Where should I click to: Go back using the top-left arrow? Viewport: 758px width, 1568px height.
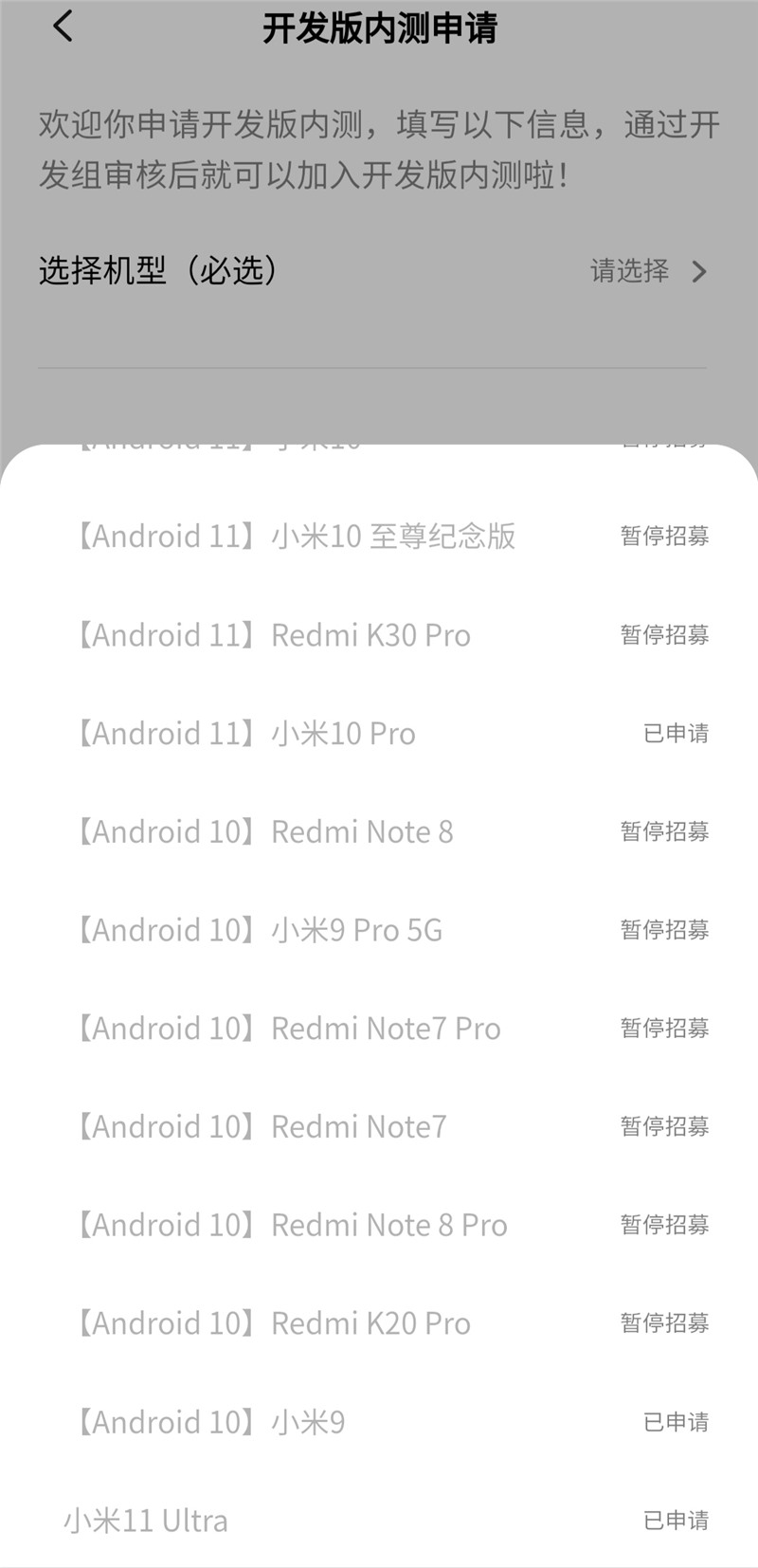pos(63,27)
